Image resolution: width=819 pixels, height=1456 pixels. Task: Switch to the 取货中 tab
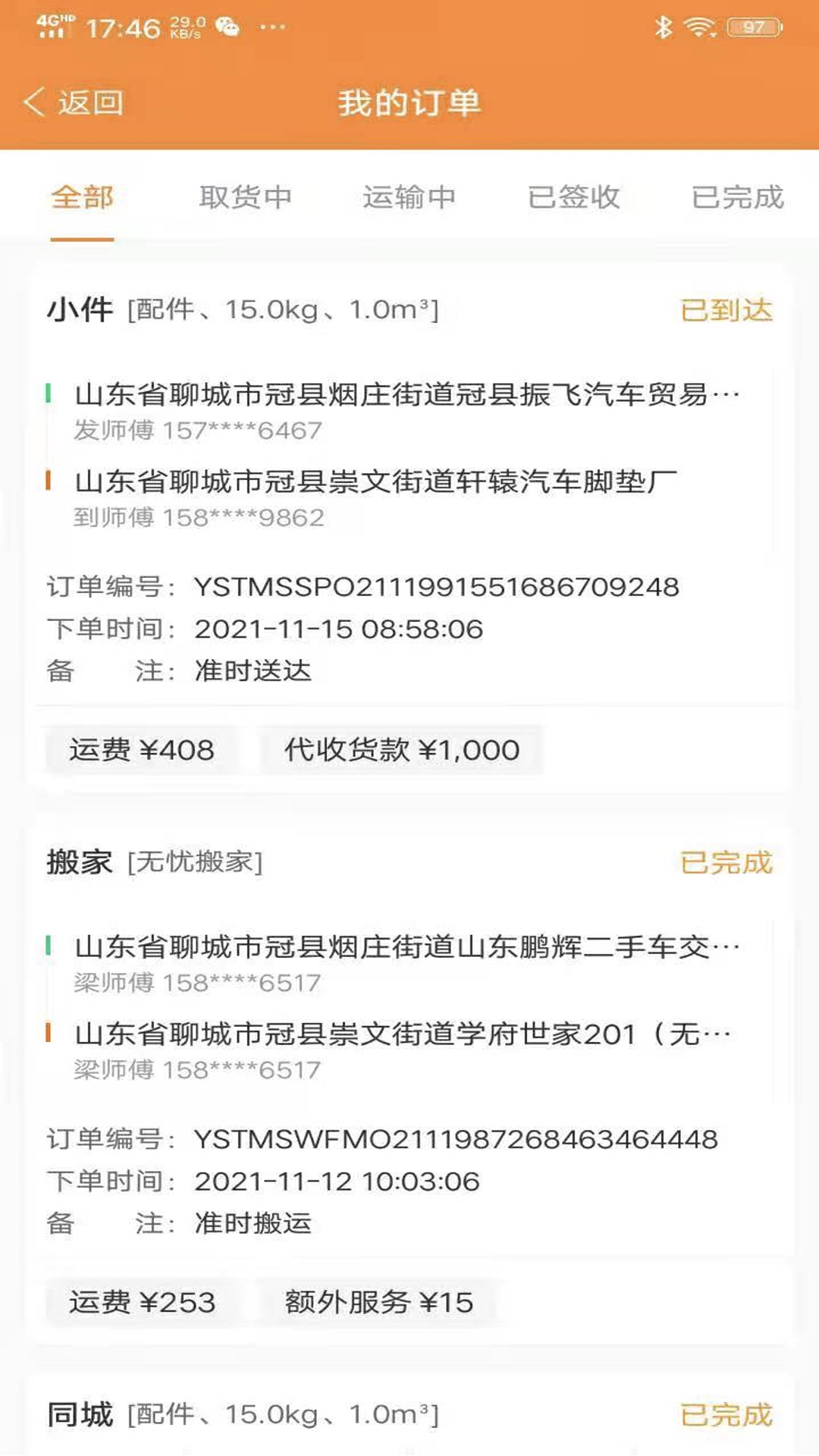pyautogui.click(x=246, y=198)
